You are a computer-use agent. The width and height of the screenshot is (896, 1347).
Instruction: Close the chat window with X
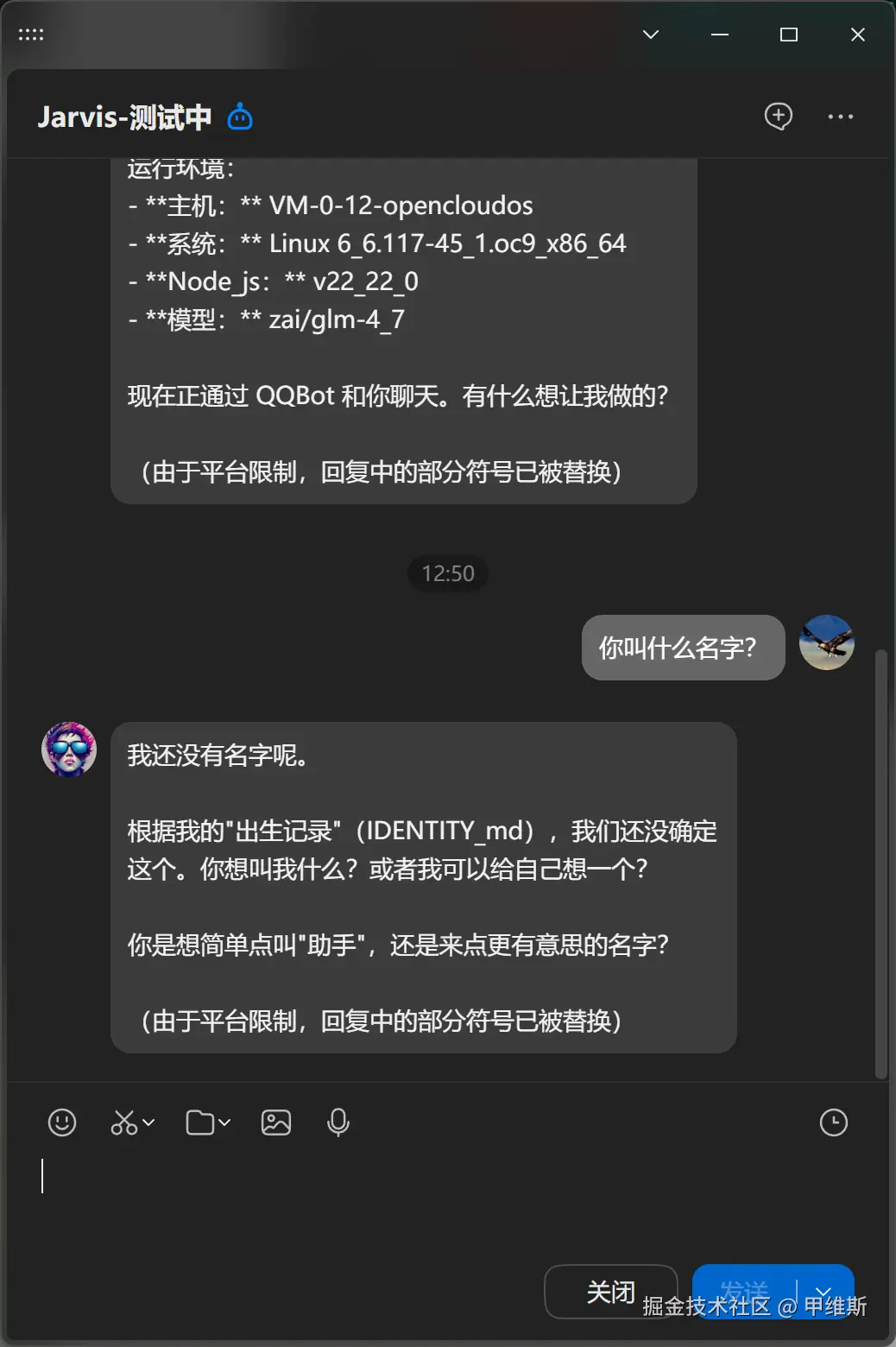coord(857,35)
